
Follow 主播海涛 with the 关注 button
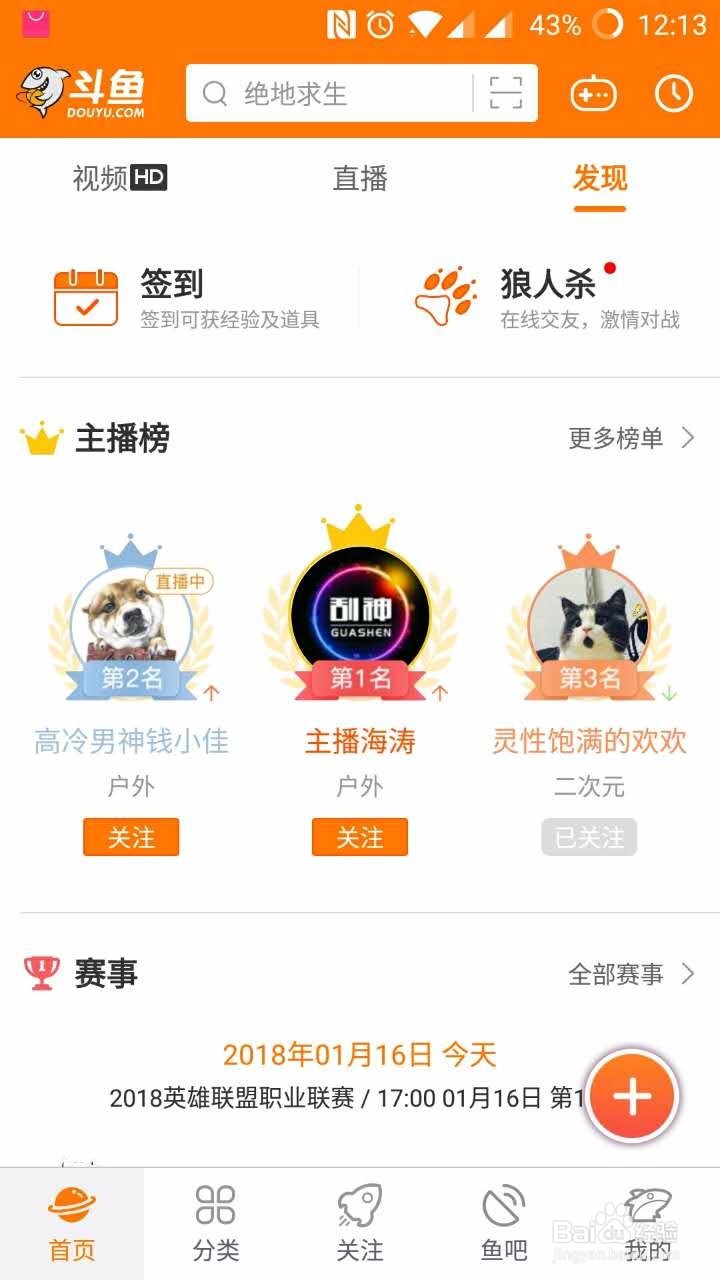click(360, 837)
